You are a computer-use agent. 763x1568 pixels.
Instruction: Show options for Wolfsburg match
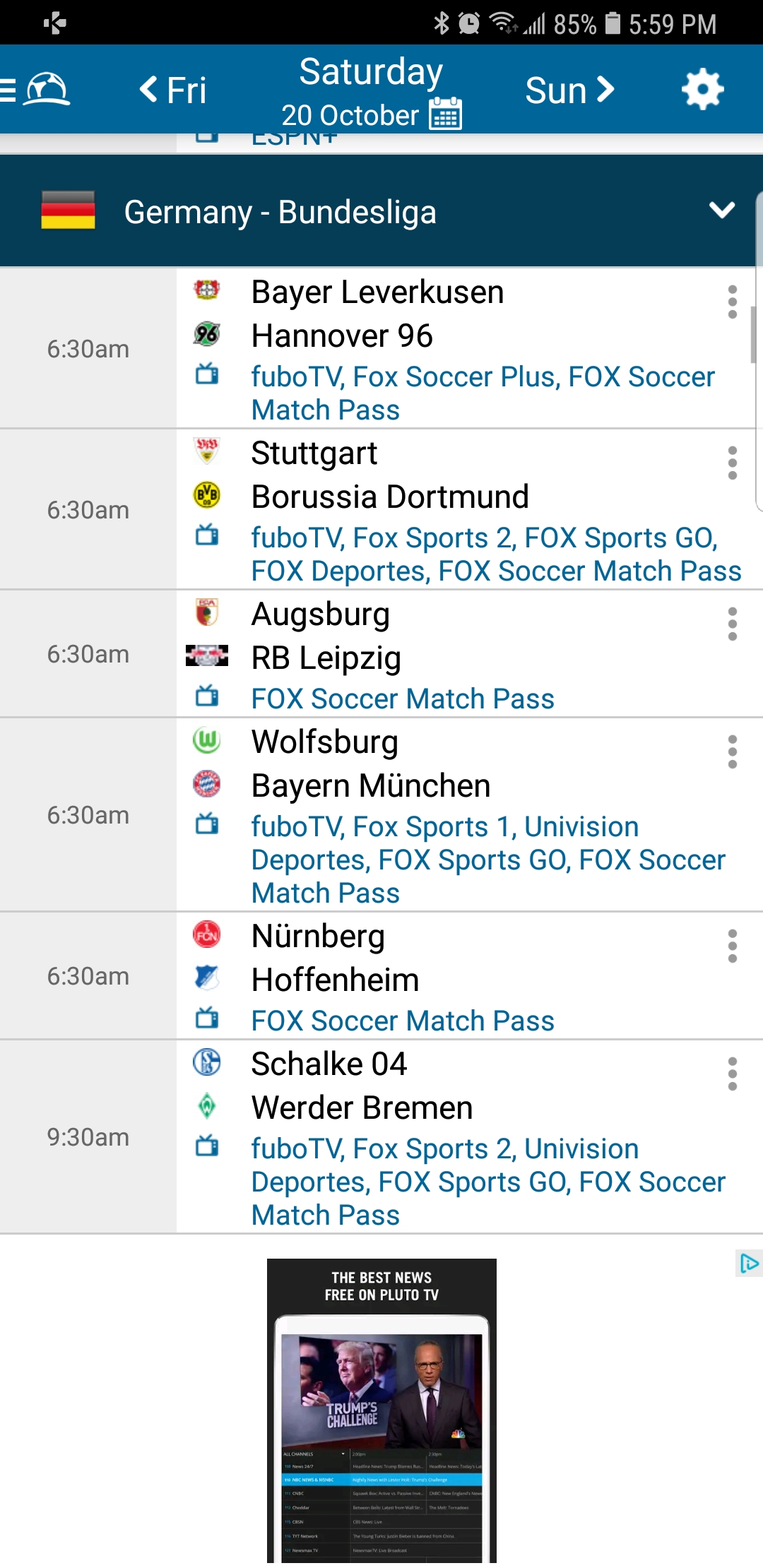pos(733,752)
